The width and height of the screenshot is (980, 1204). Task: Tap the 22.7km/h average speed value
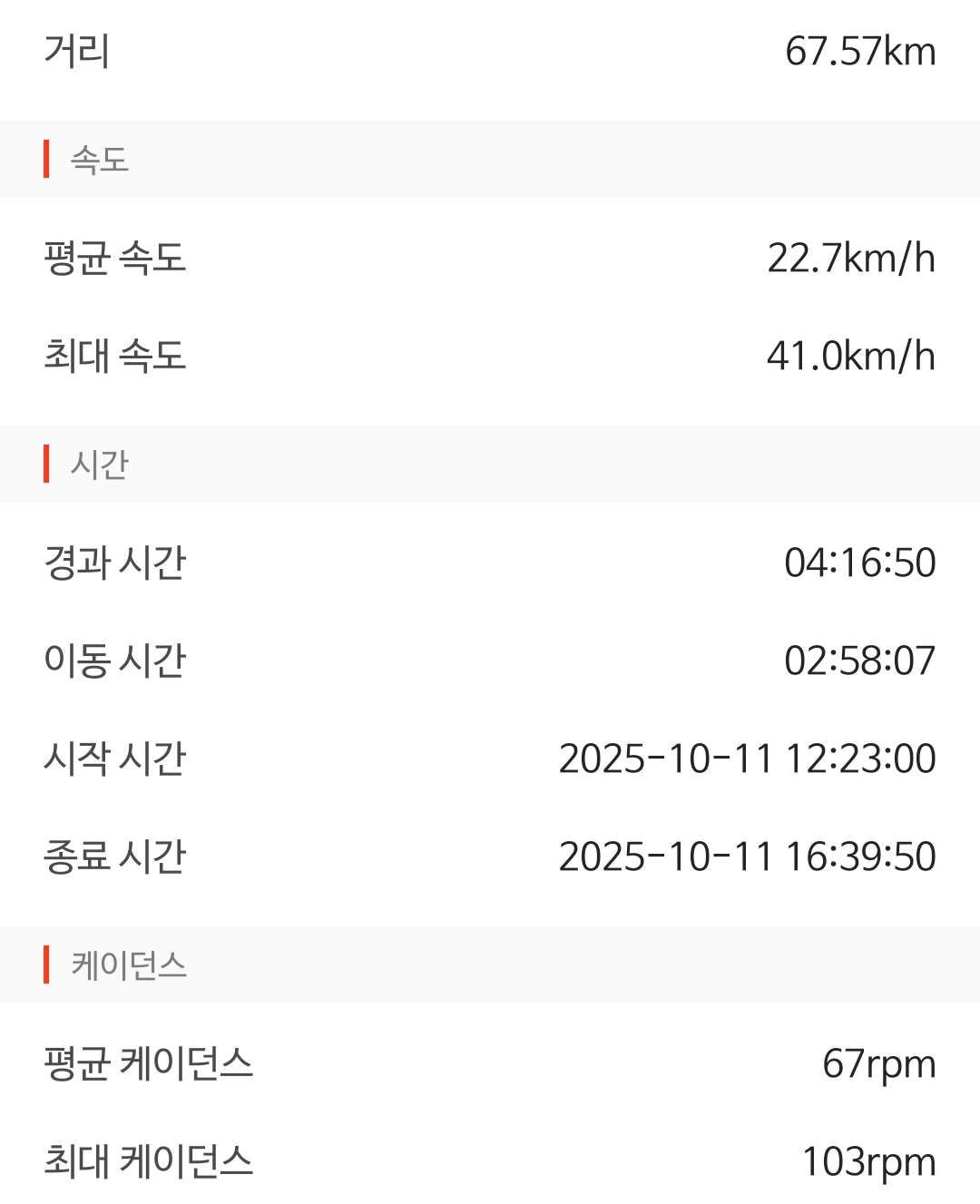(x=849, y=257)
